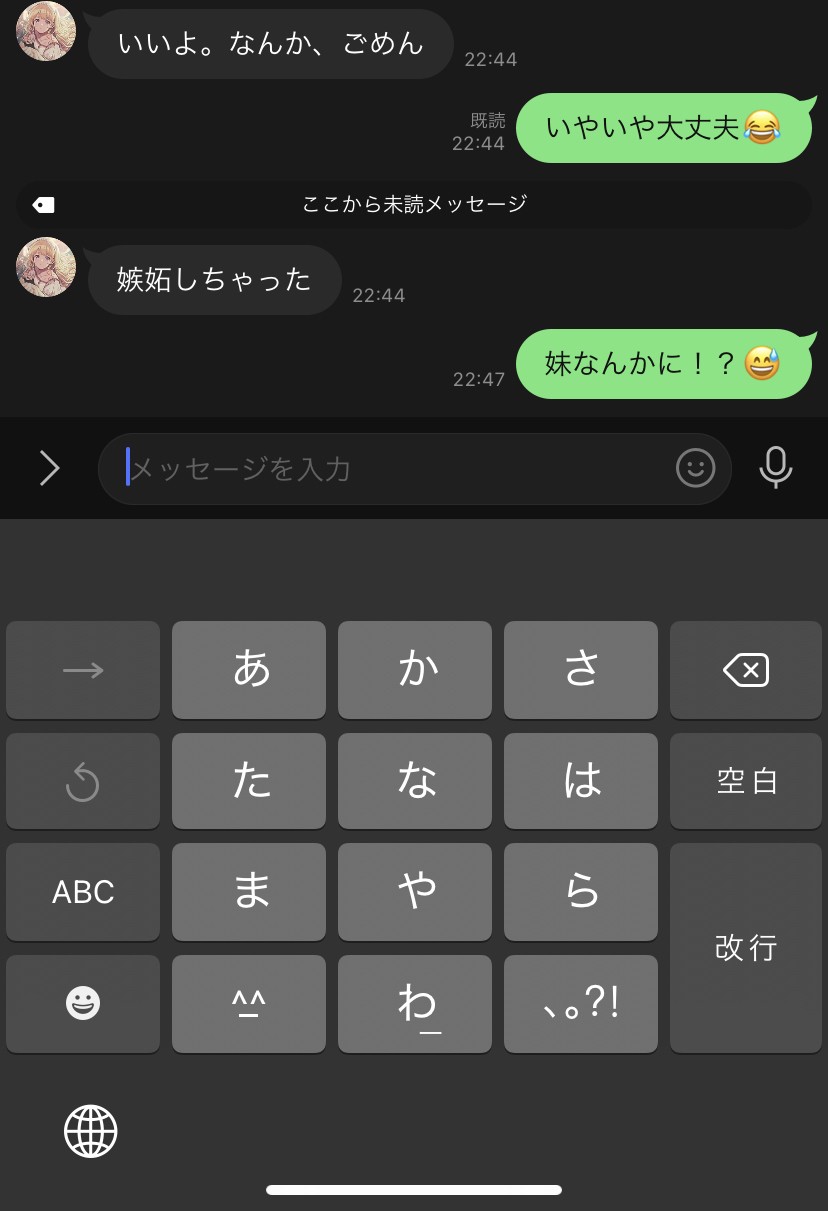Switch keyboard language with globe key
This screenshot has height=1211, width=828.
[90, 1132]
